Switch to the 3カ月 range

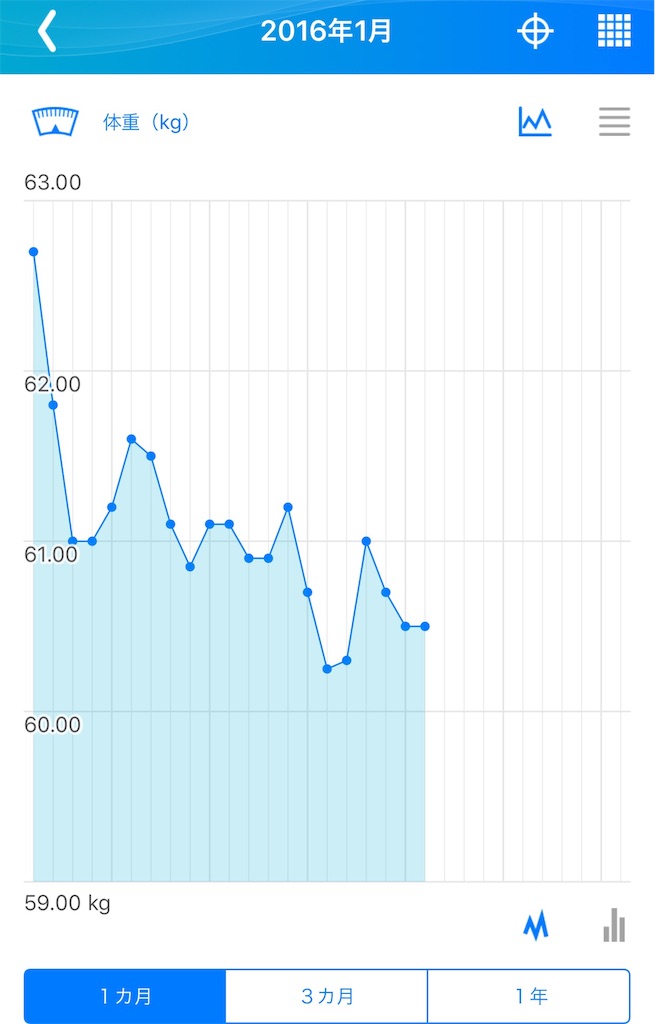tap(327, 996)
